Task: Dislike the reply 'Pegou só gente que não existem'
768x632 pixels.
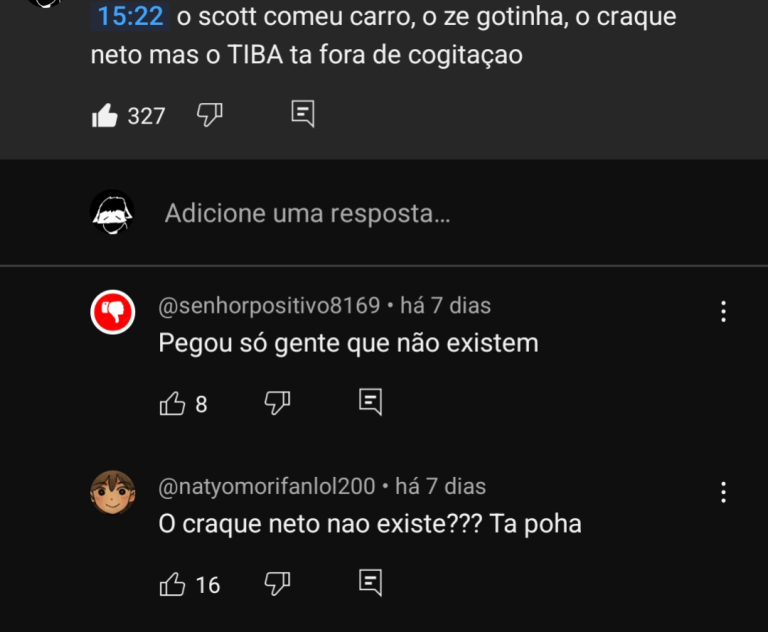Action: pyautogui.click(x=277, y=403)
